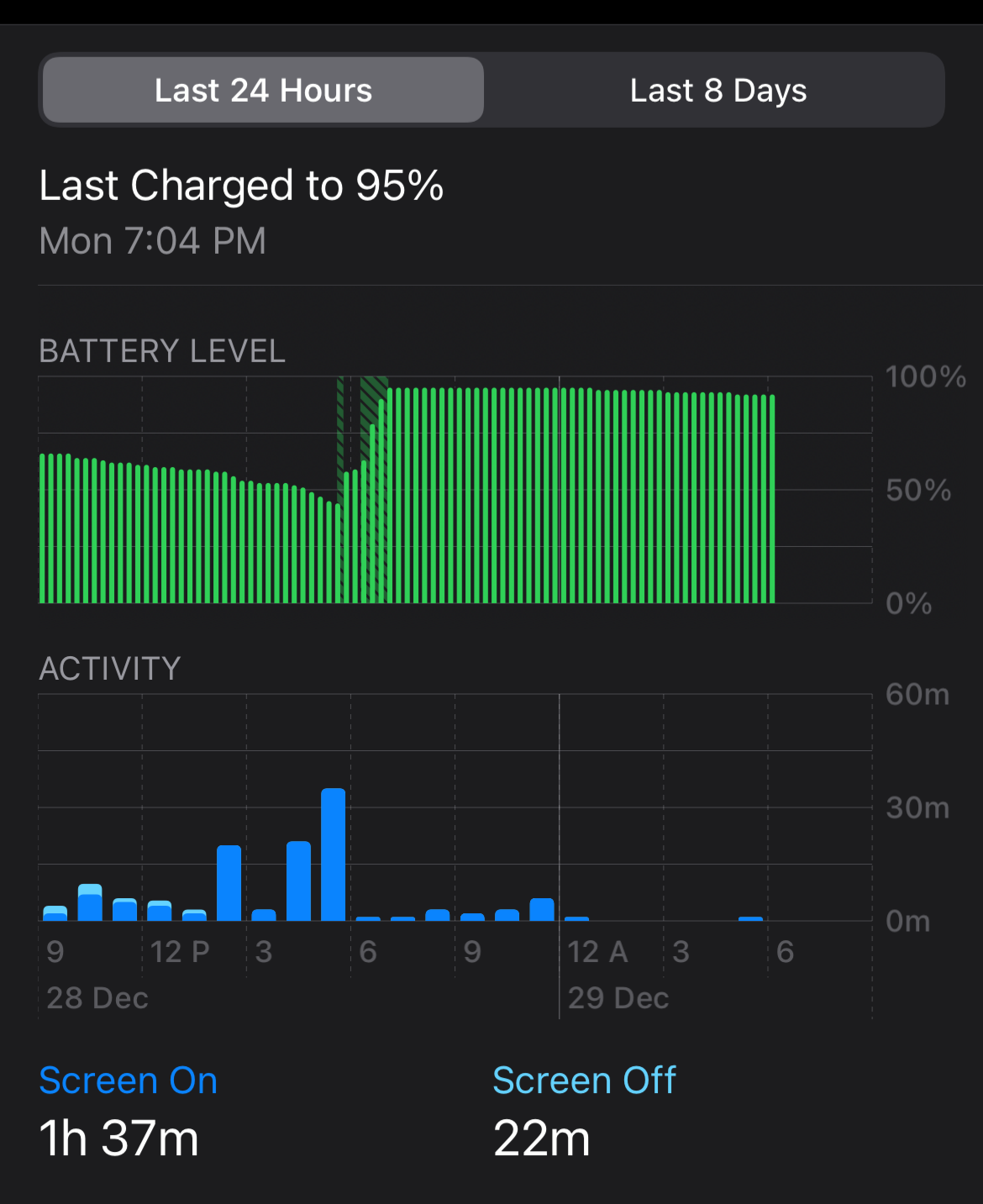The width and height of the screenshot is (983, 1204).
Task: Select the activity bar at 12 P
Action: click(x=160, y=911)
